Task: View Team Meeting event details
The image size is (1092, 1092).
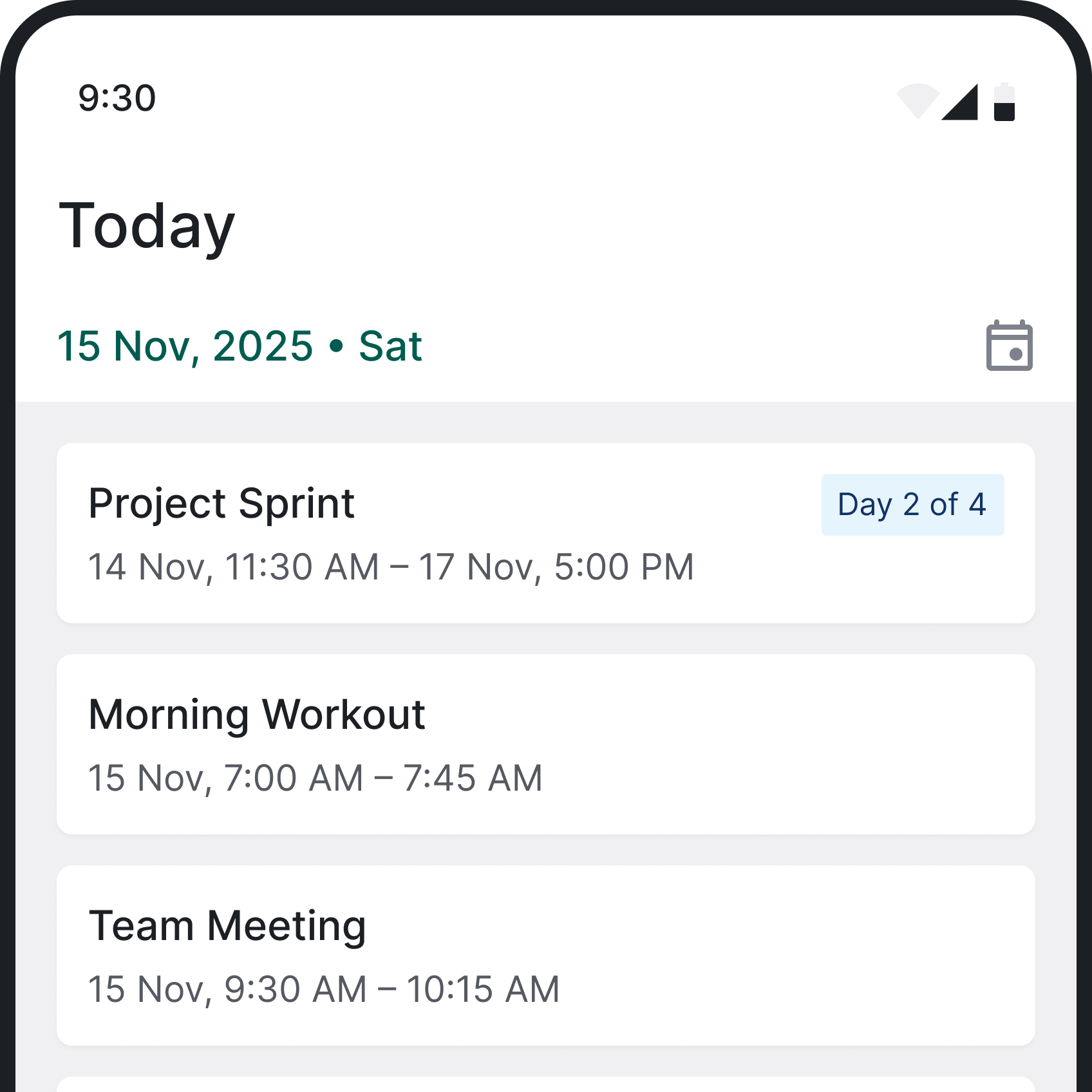Action: 545,955
